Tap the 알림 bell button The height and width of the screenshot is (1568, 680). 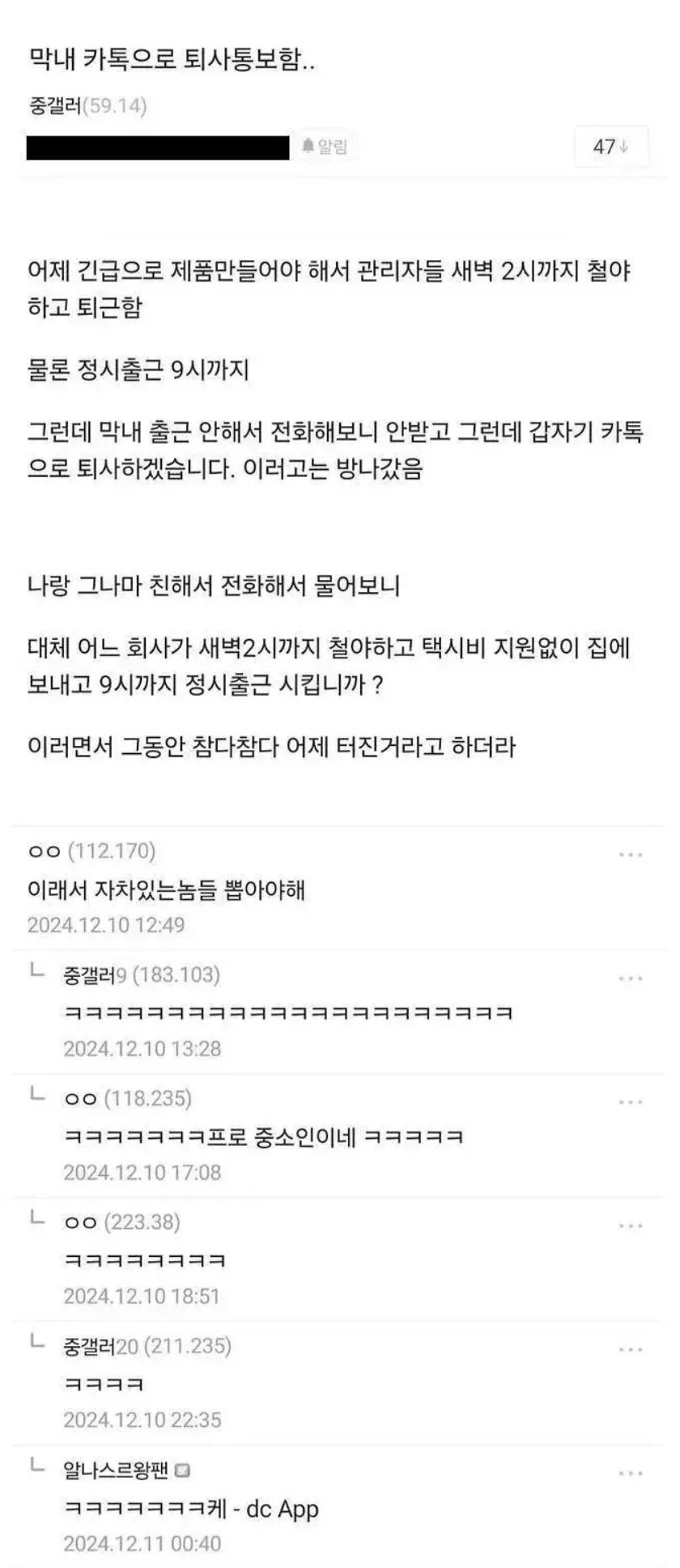[x=325, y=147]
